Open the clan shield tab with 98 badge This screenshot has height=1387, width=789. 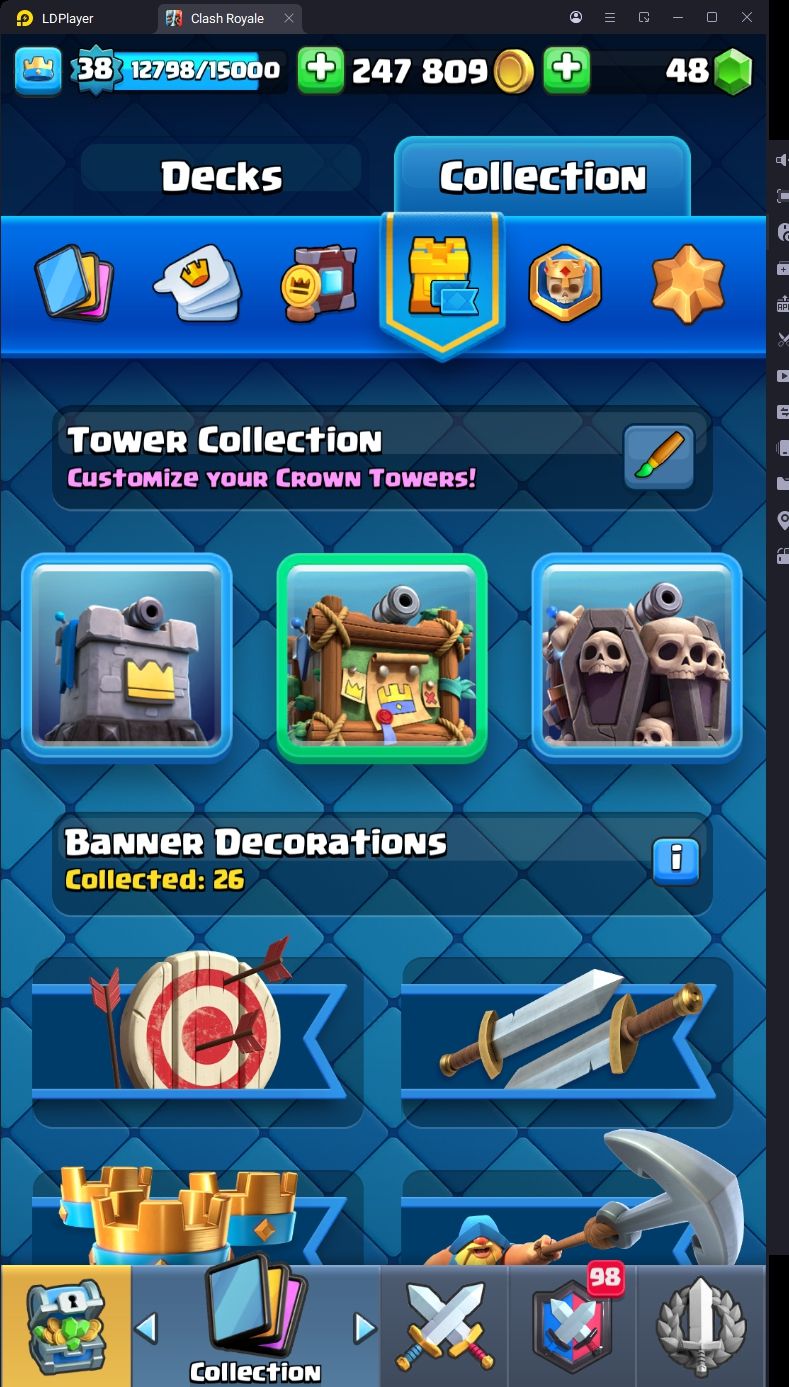click(572, 1326)
